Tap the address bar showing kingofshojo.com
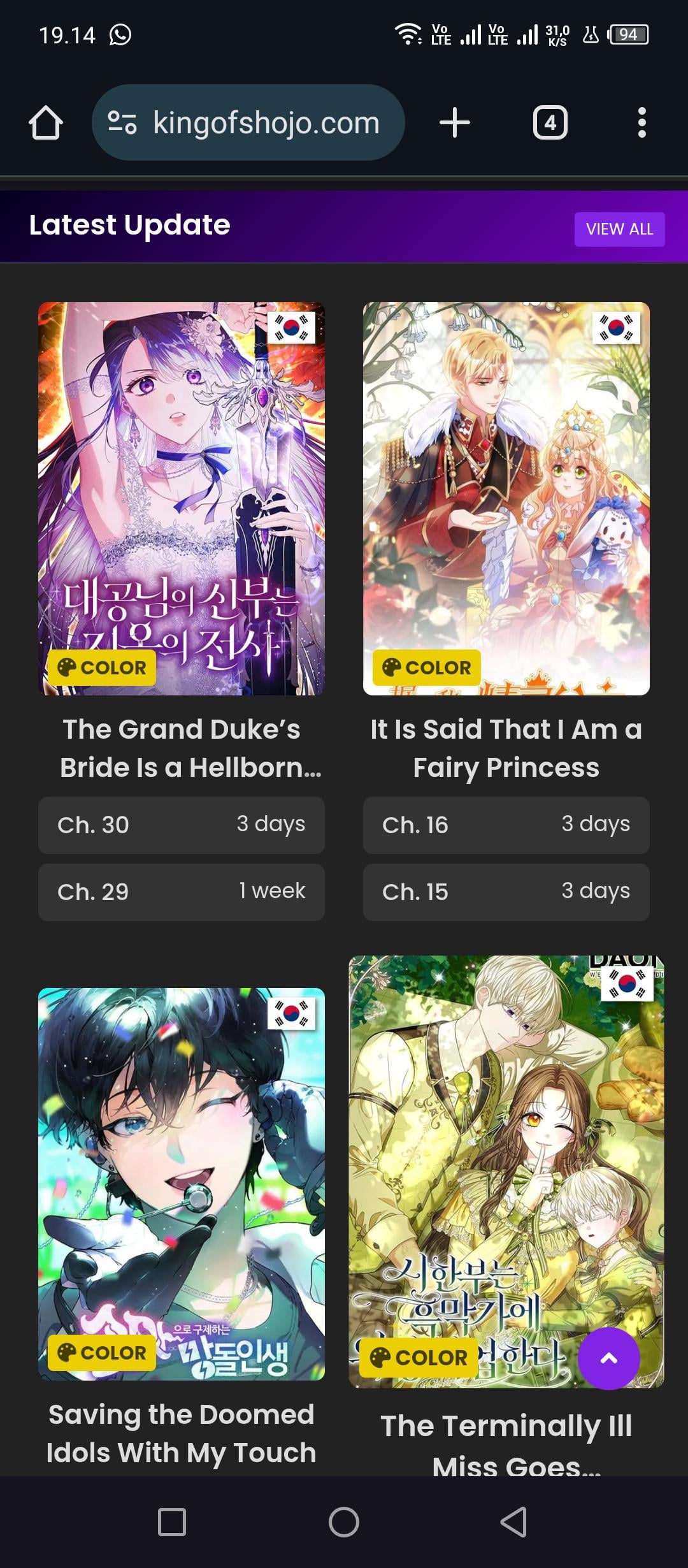This screenshot has width=688, height=1568. pyautogui.click(x=264, y=122)
